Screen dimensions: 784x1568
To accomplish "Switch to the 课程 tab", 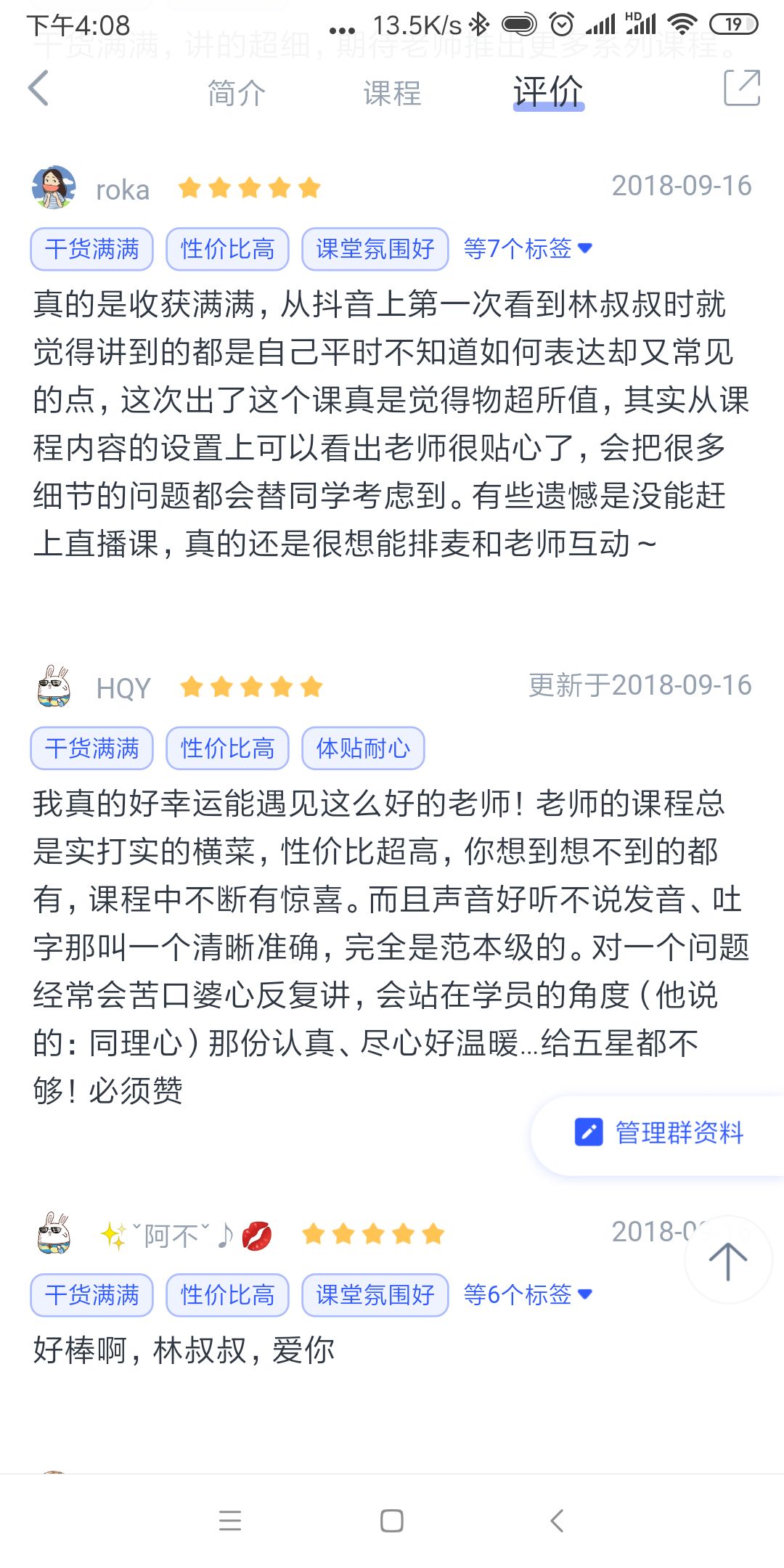I will 392,93.
